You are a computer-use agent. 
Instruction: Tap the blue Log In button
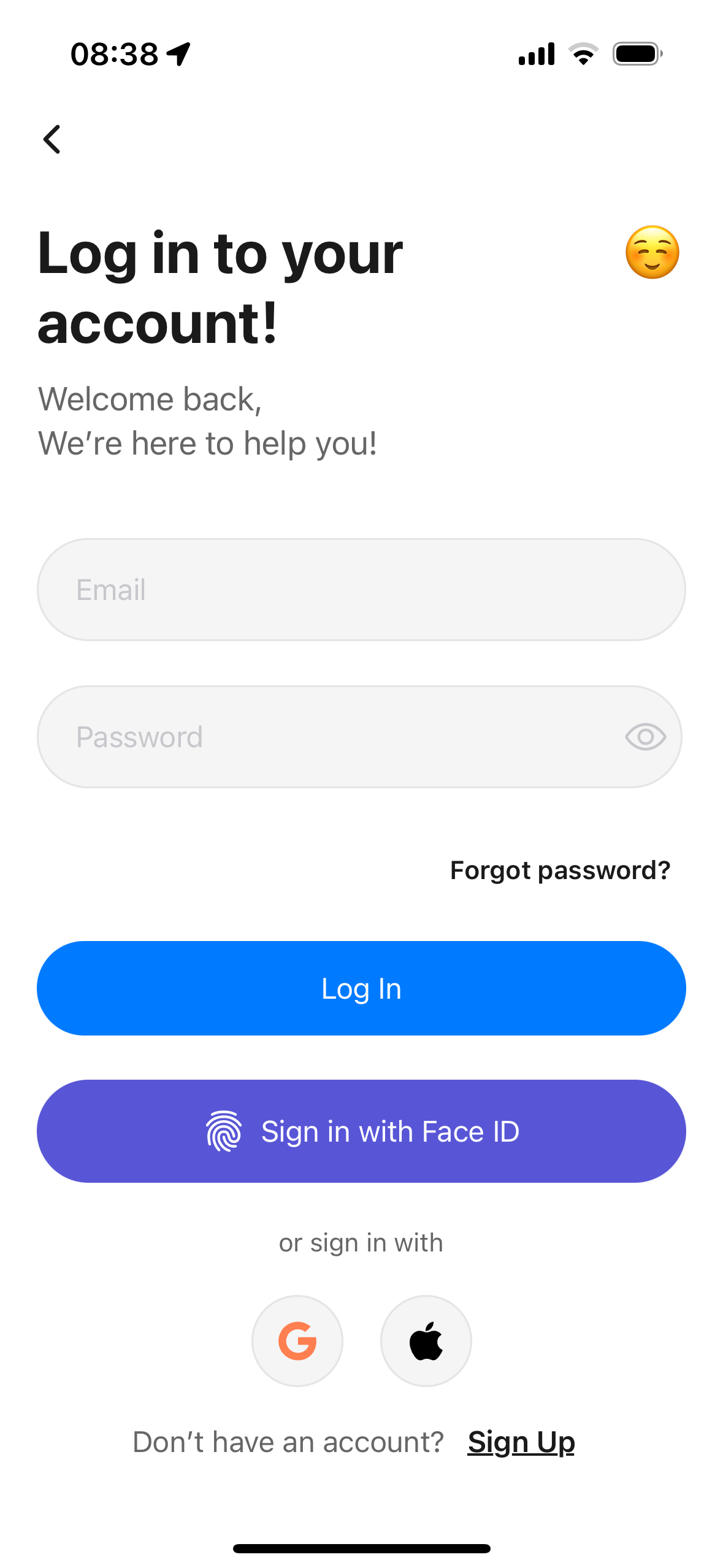(361, 988)
